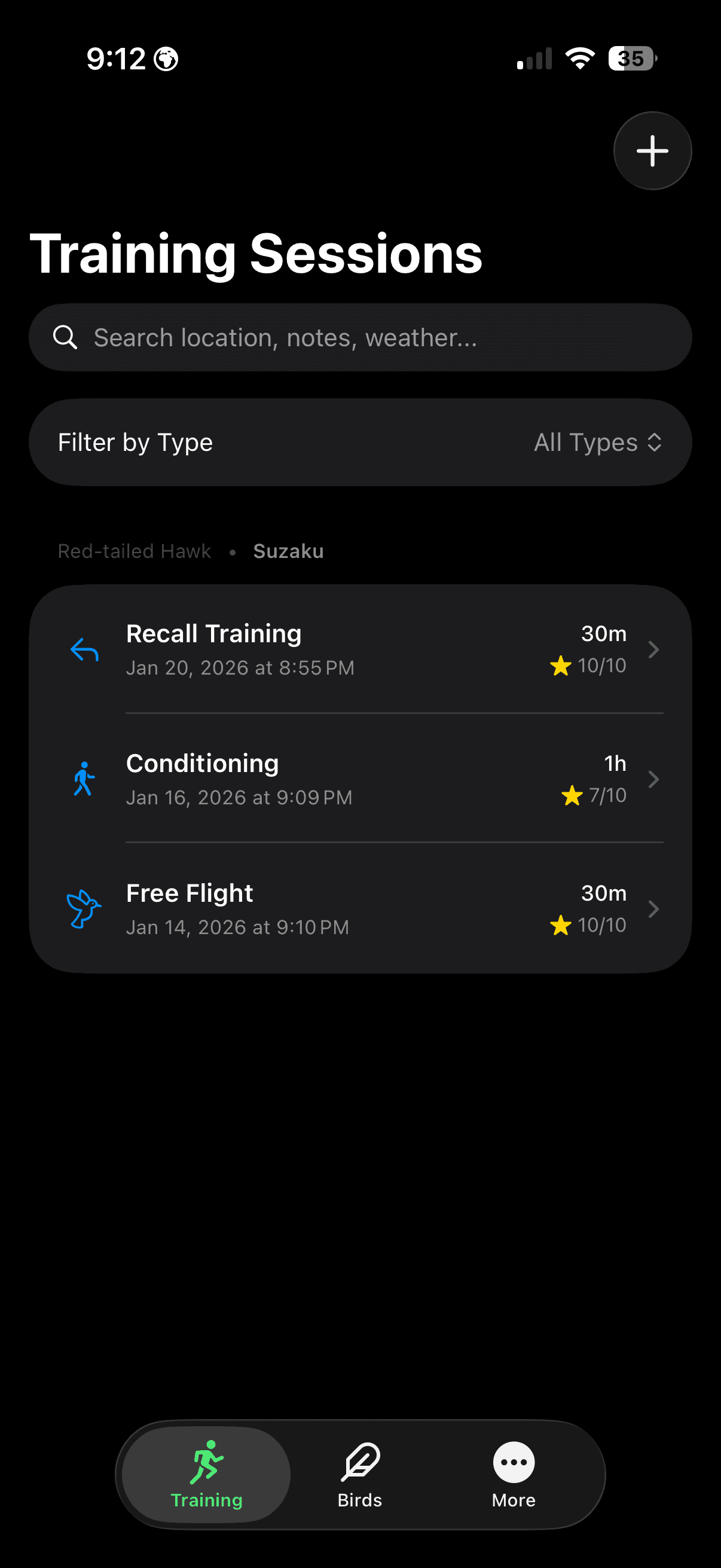
Task: Select the Suzaku bird name
Action: pyautogui.click(x=288, y=551)
